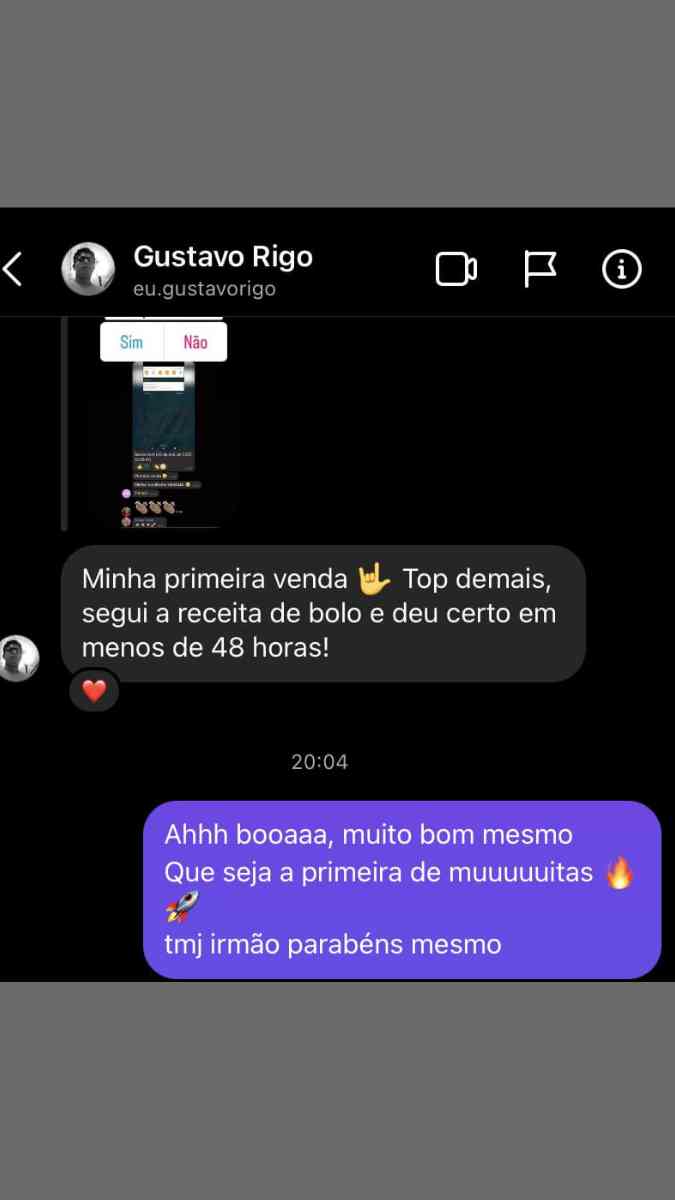This screenshot has height=1200, width=675.
Task: Open the chat info details
Action: click(x=621, y=269)
